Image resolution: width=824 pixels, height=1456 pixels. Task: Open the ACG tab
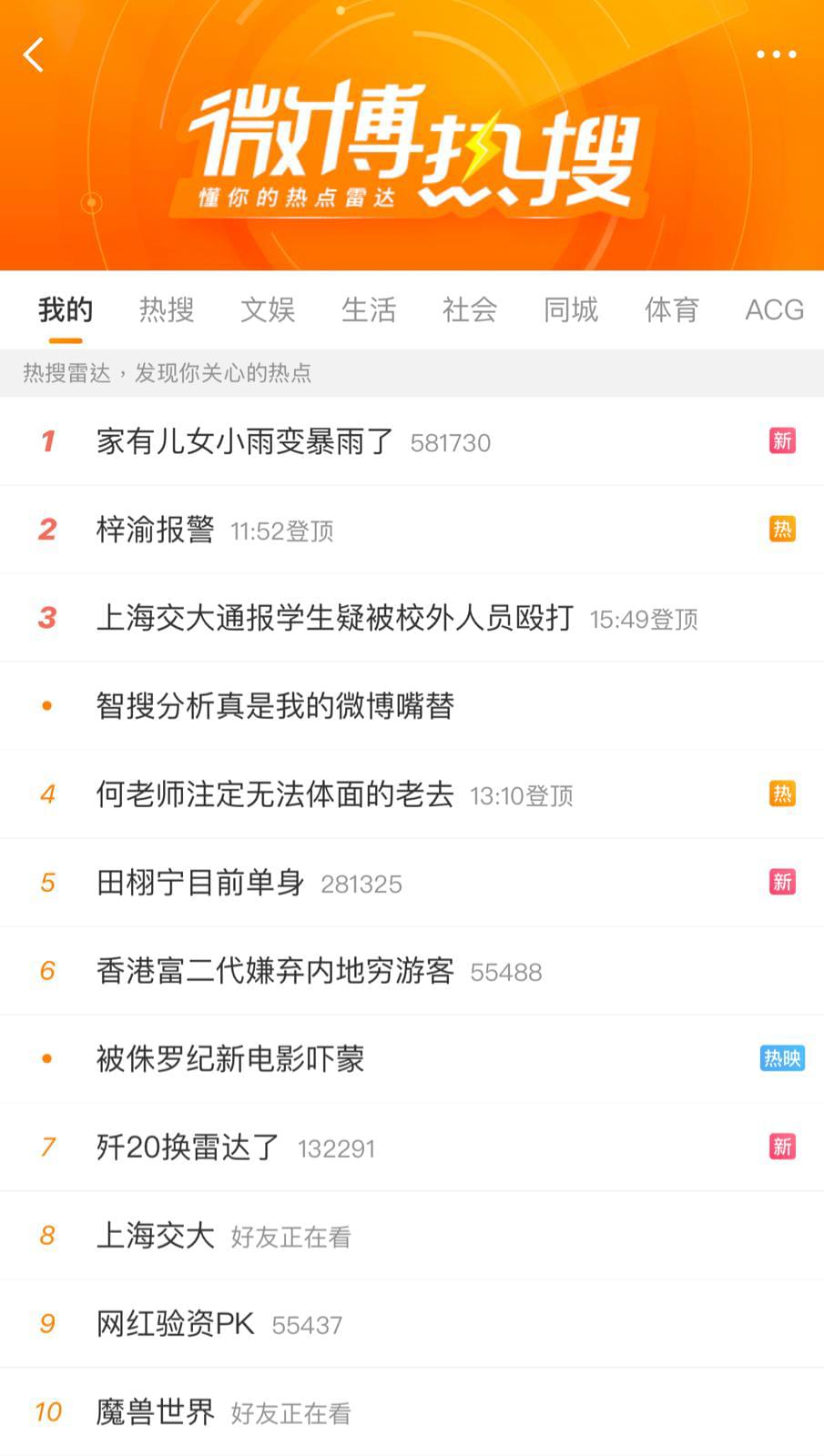point(774,309)
